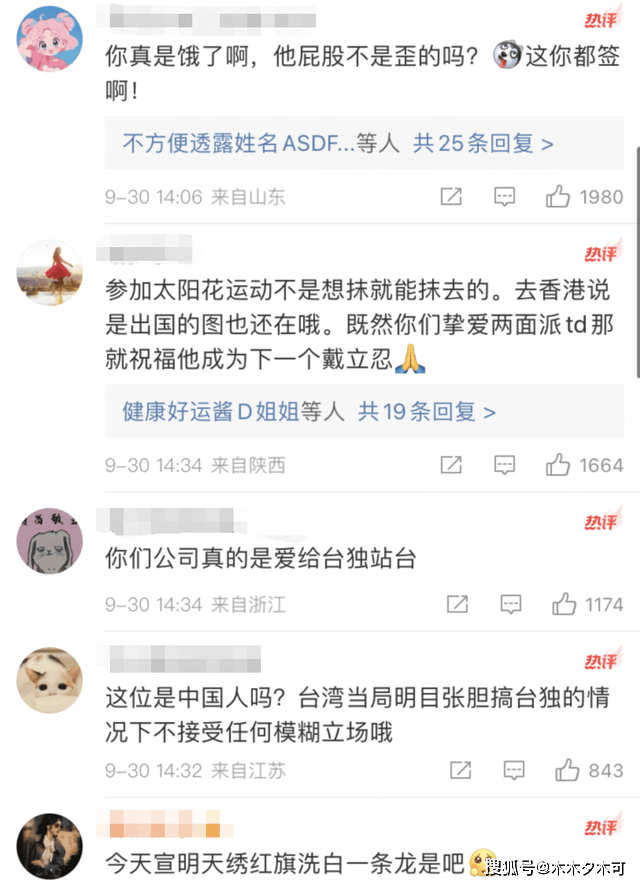Open the grey rabbit avatar commenter's profile
The width and height of the screenshot is (640, 885).
pyautogui.click(x=50, y=539)
